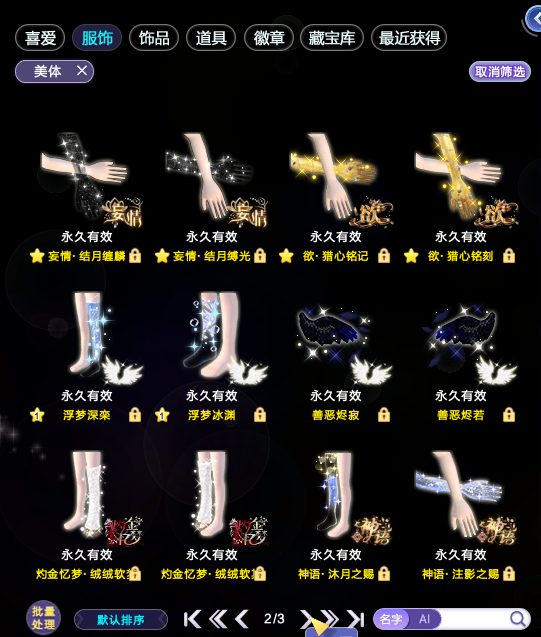Open the 藏宝库 tab
Image resolution: width=541 pixels, height=637 pixels.
click(x=331, y=38)
